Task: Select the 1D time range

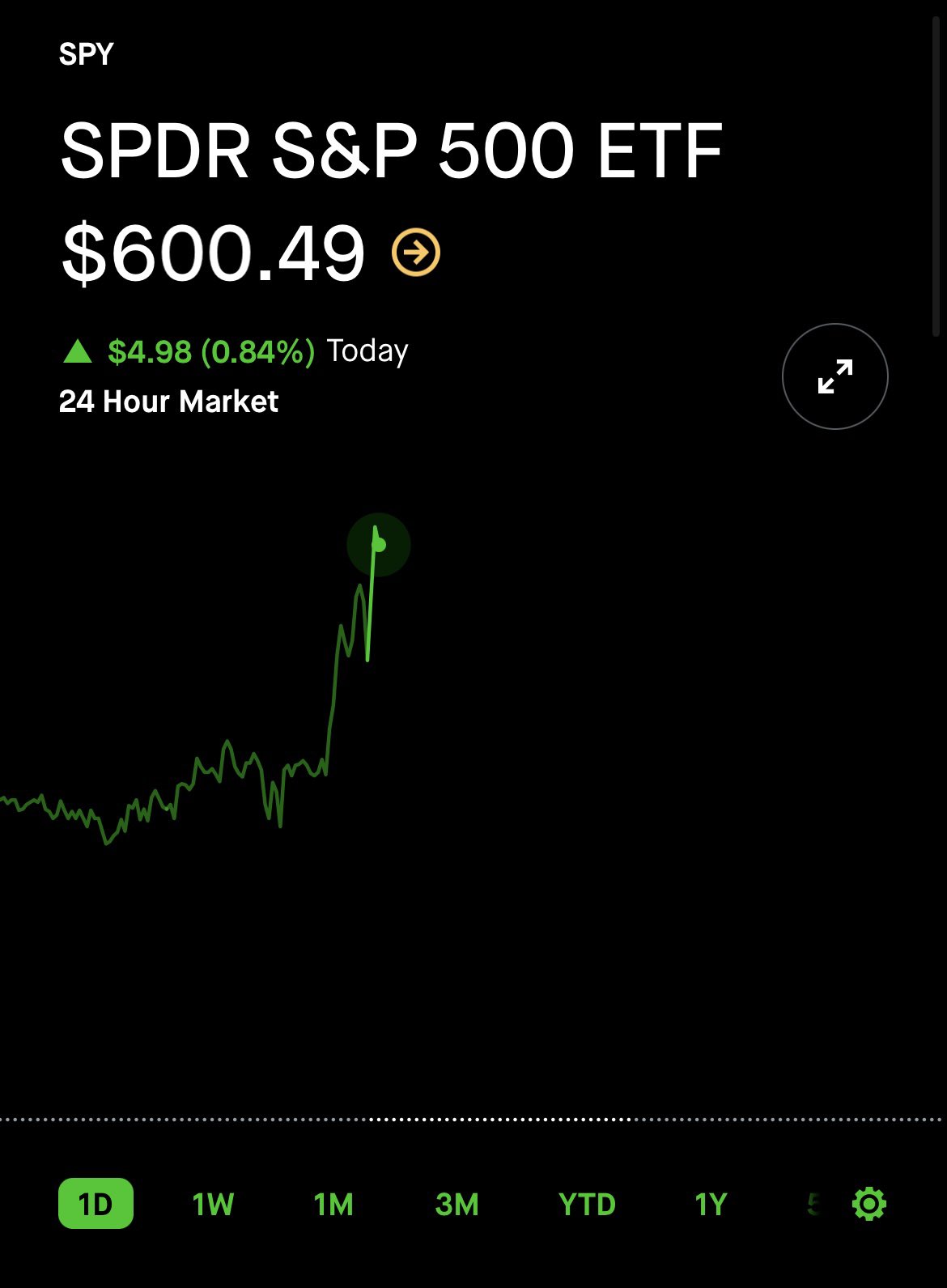Action: pyautogui.click(x=96, y=1204)
